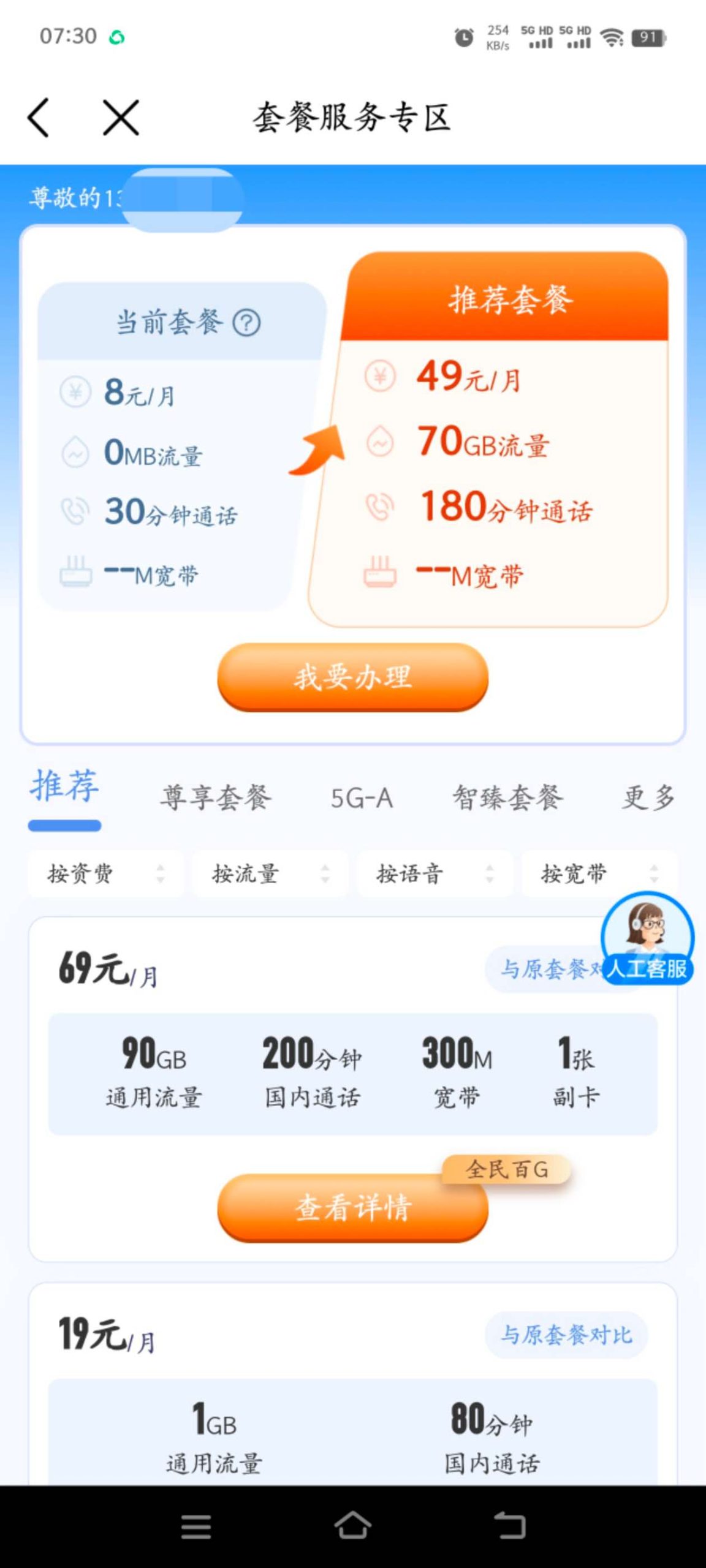The image size is (706, 1568).
Task: Select the 更多 tab
Action: (648, 797)
